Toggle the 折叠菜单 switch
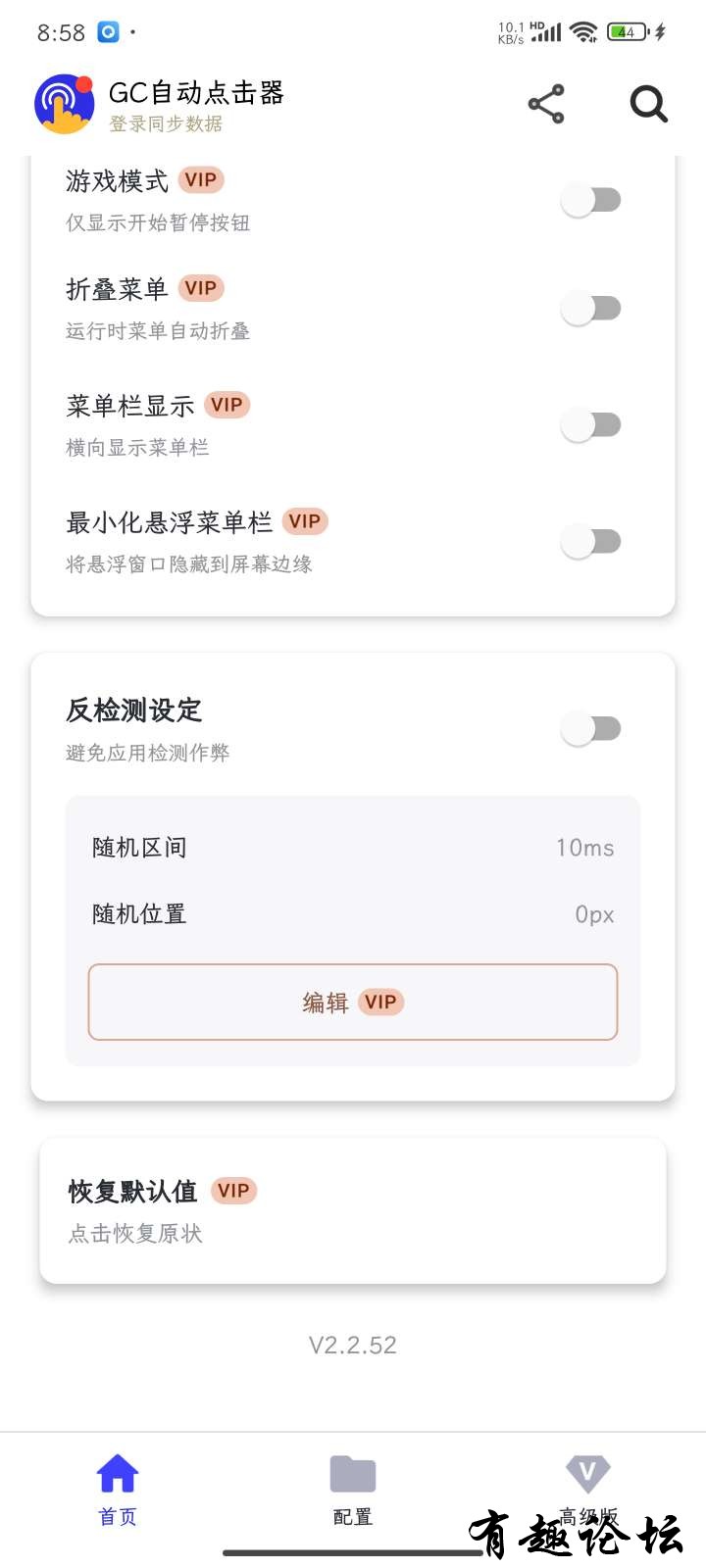 coord(591,309)
